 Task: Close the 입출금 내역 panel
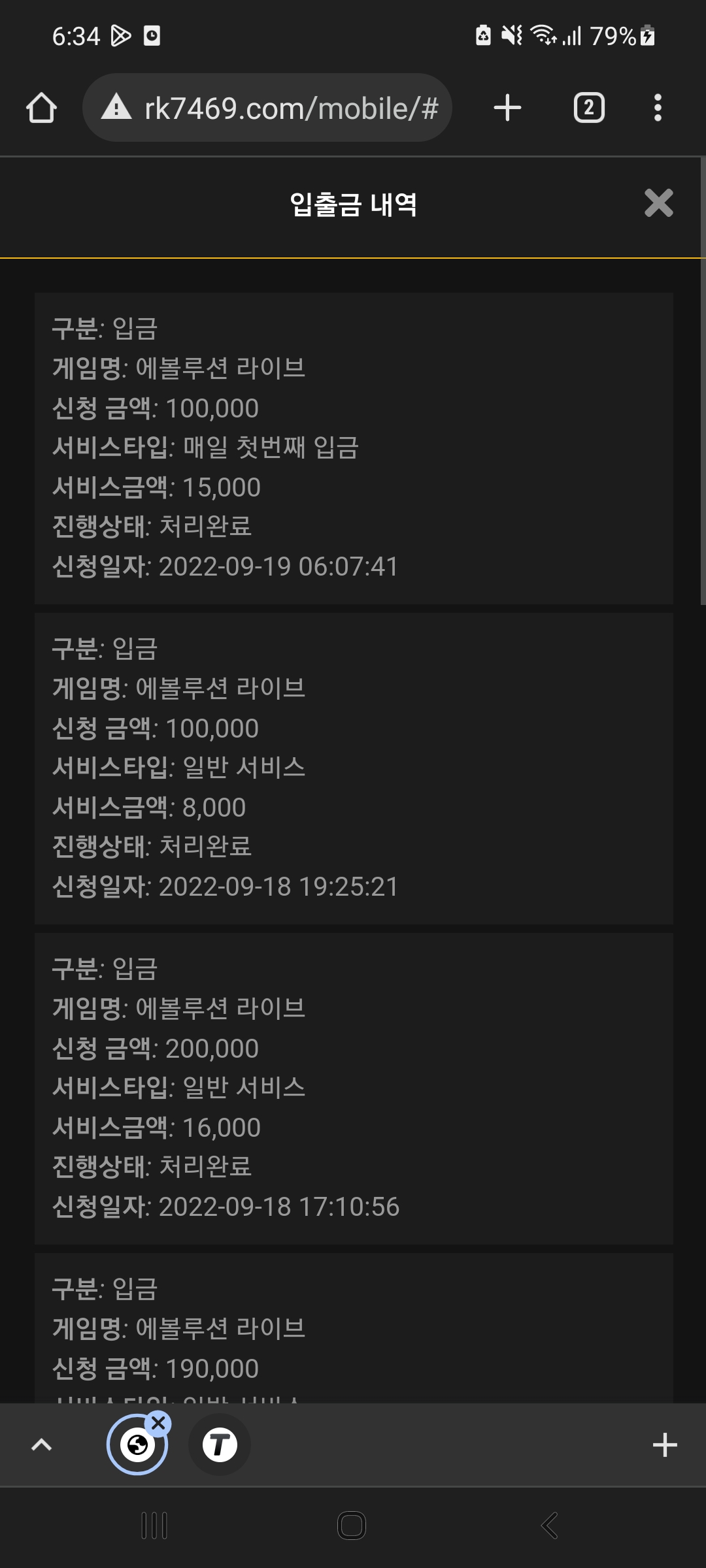658,203
